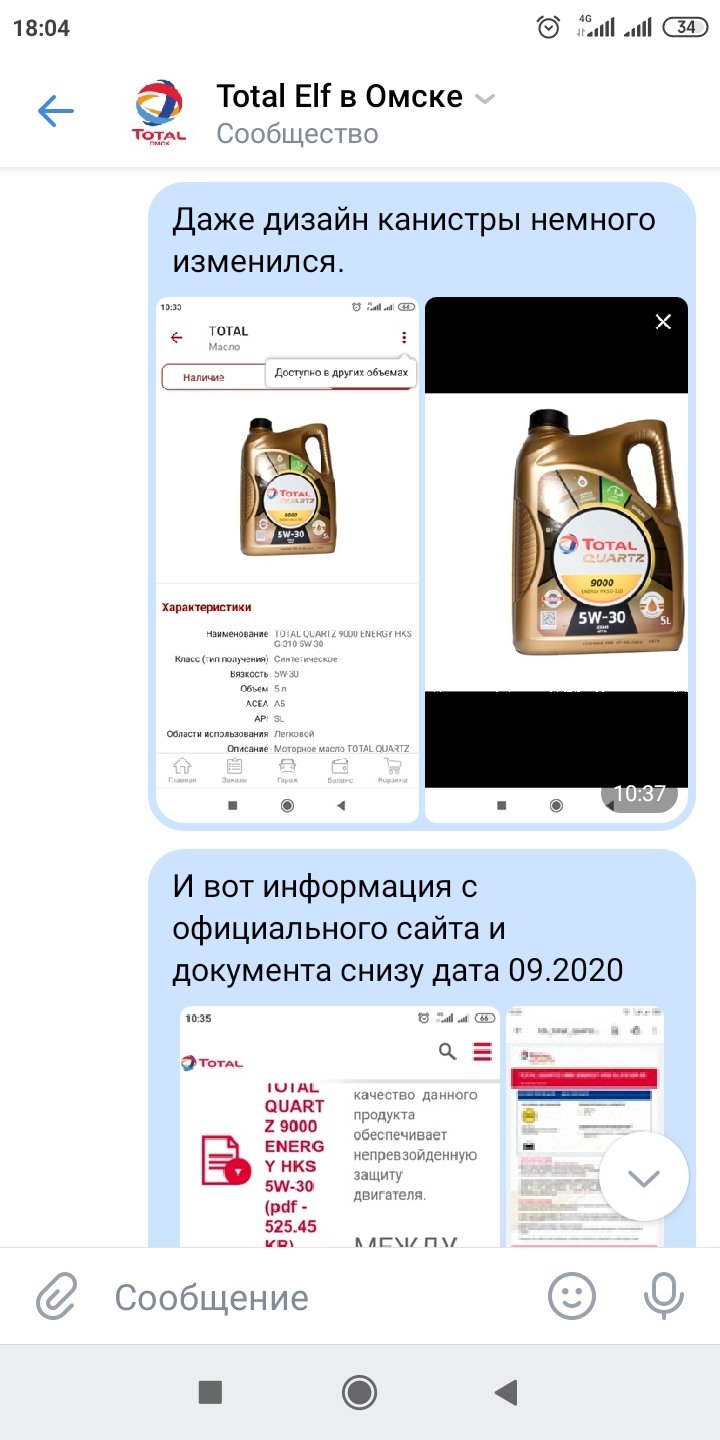Attach a file with the paperclip icon

[57, 1297]
